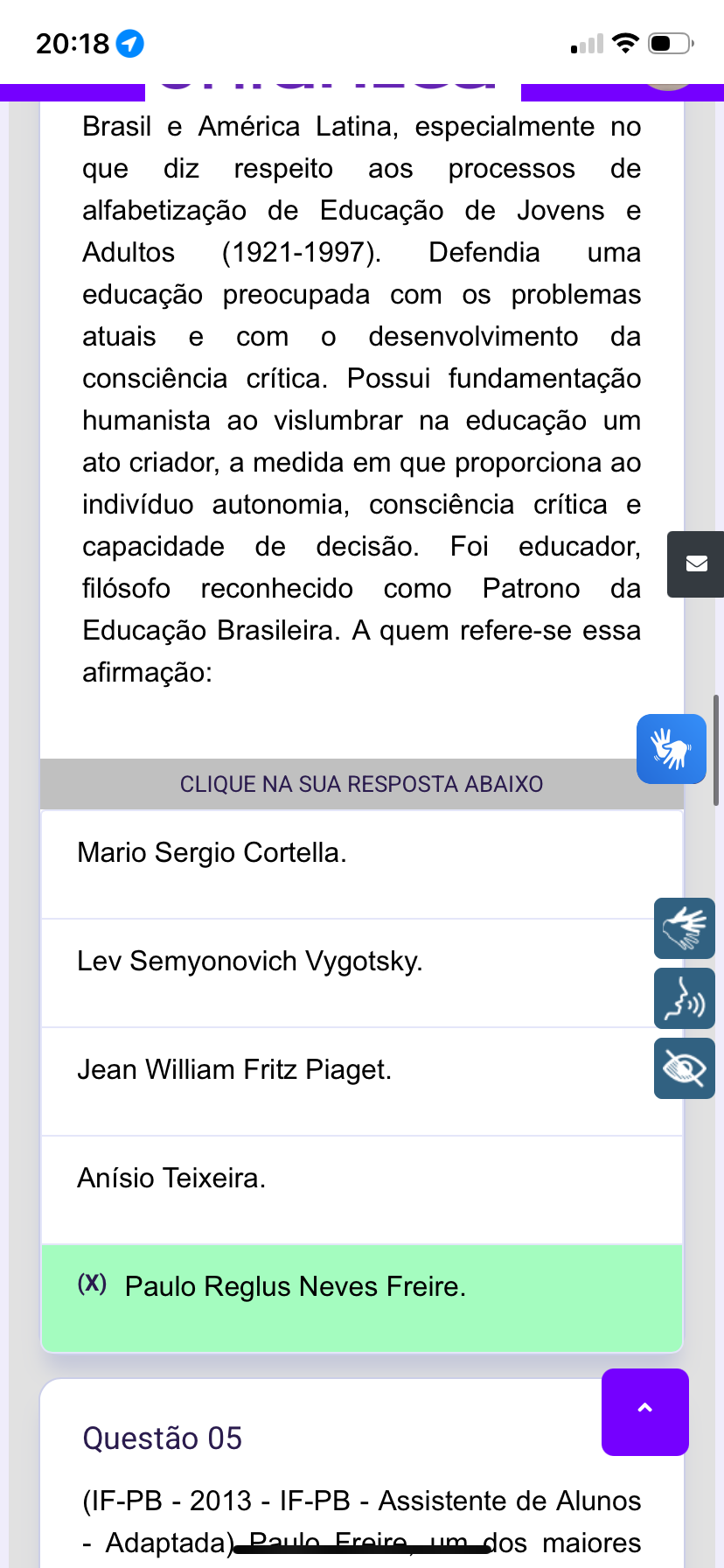Pick Jean William Fritz Piaget option

[234, 1070]
